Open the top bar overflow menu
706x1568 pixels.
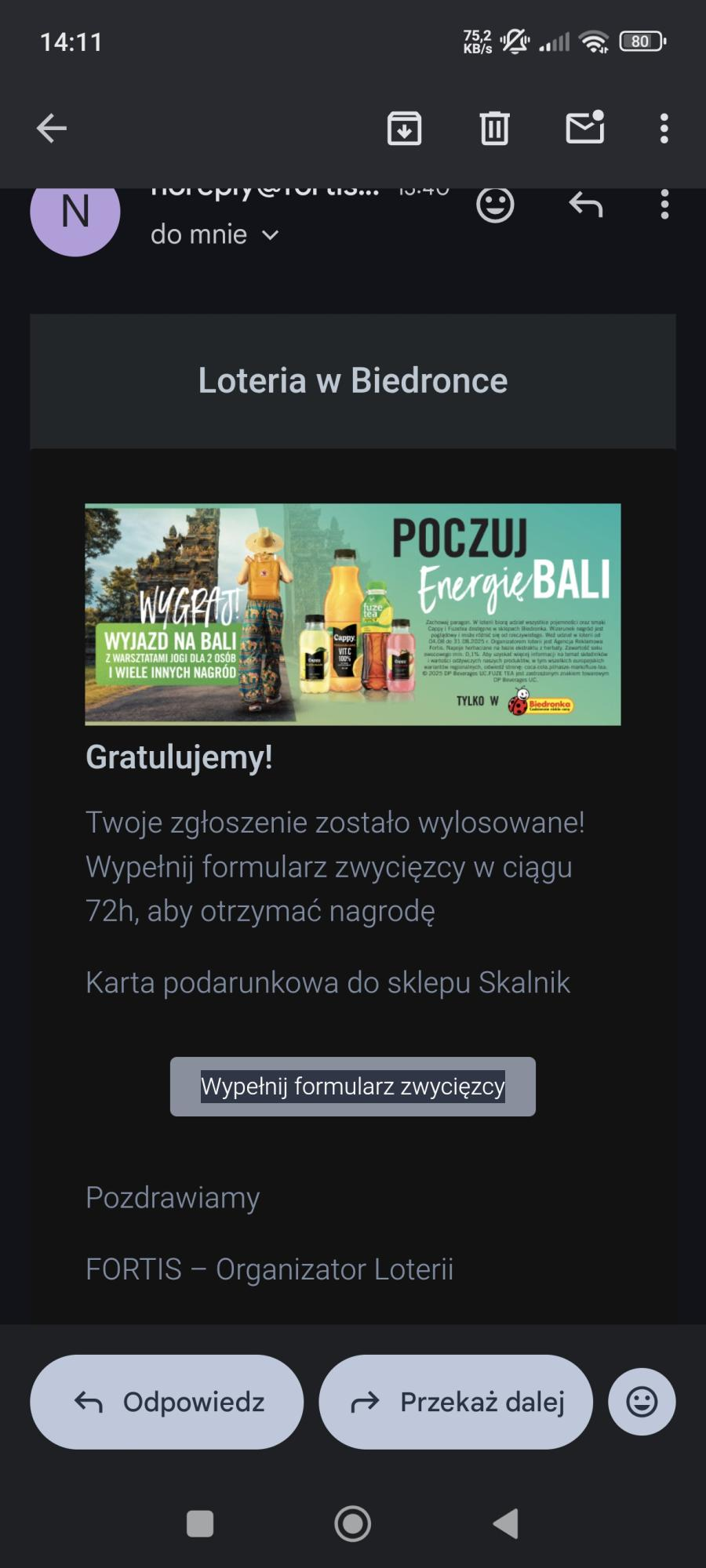pos(664,129)
